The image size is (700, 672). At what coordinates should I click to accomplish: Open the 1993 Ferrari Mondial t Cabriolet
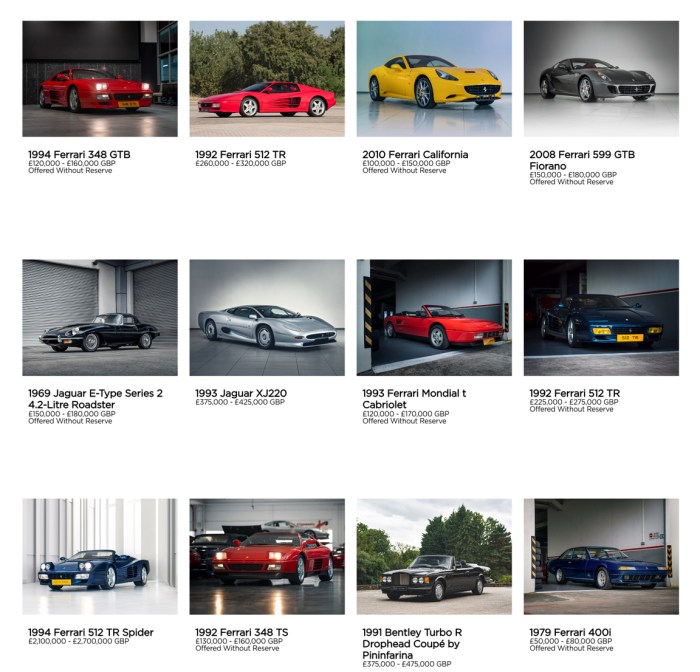click(434, 317)
